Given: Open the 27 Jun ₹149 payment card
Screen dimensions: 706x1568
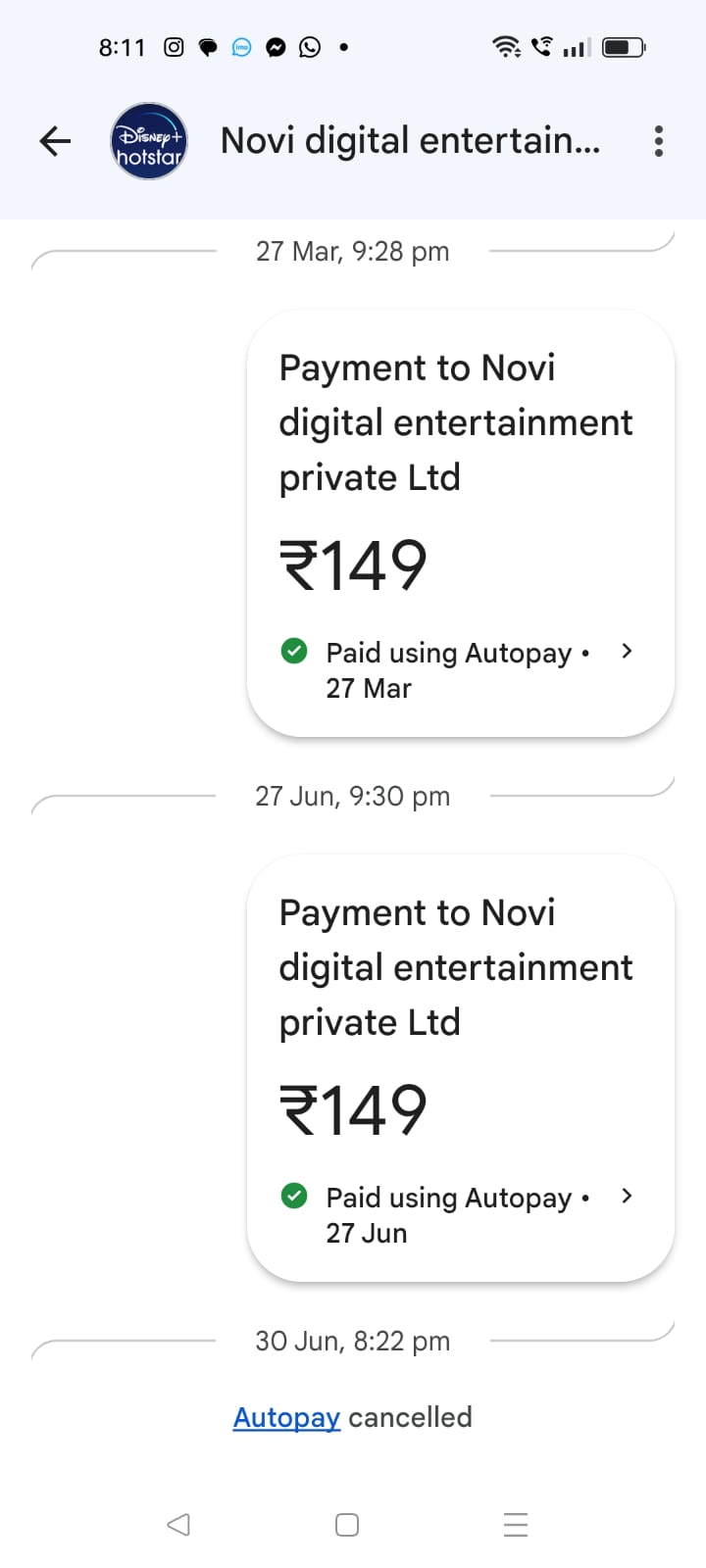Looking at the screenshot, I should tap(460, 1068).
